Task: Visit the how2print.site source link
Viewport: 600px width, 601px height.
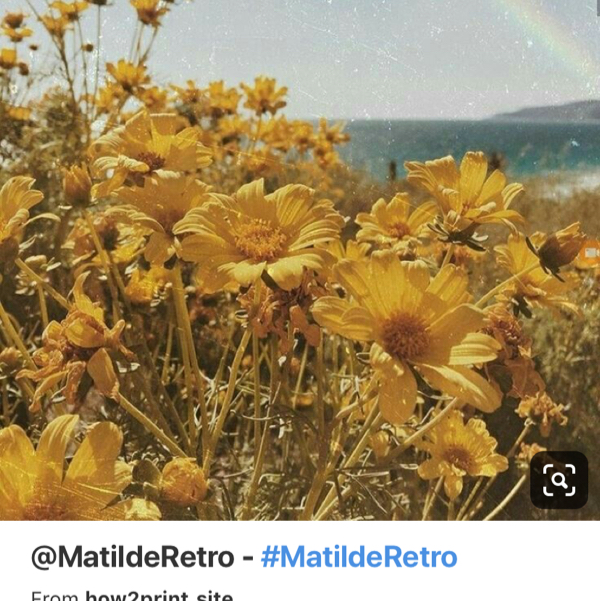Action: coord(158,596)
